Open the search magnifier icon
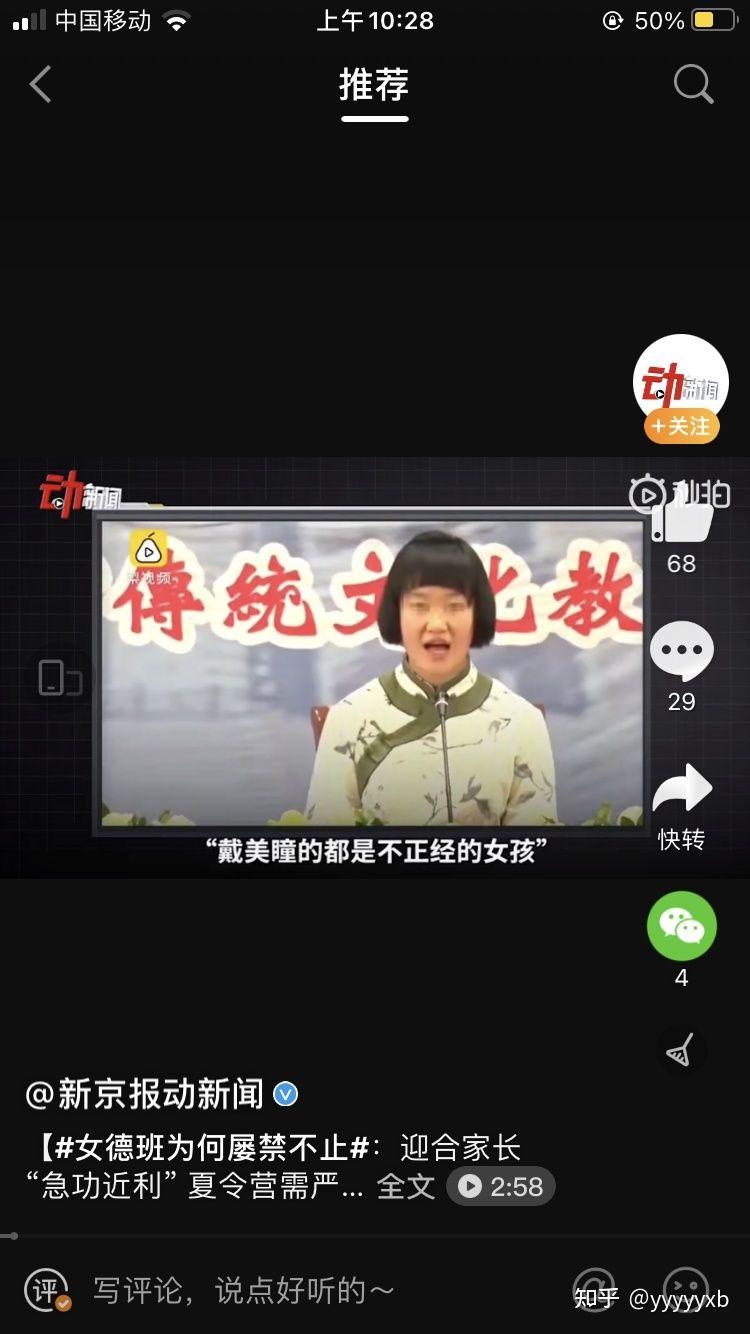 [x=692, y=85]
